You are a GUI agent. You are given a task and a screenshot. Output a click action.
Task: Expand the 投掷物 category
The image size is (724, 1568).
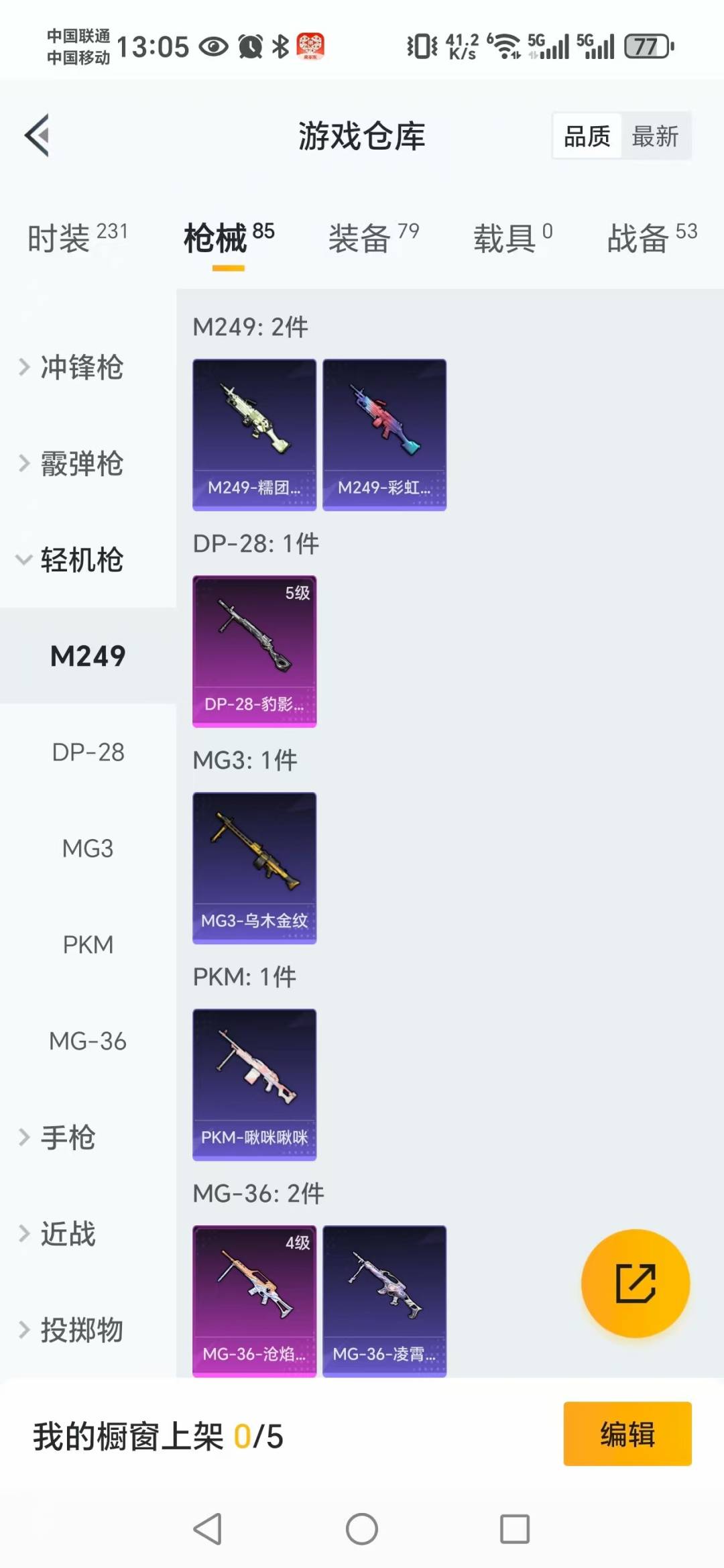tap(81, 1330)
